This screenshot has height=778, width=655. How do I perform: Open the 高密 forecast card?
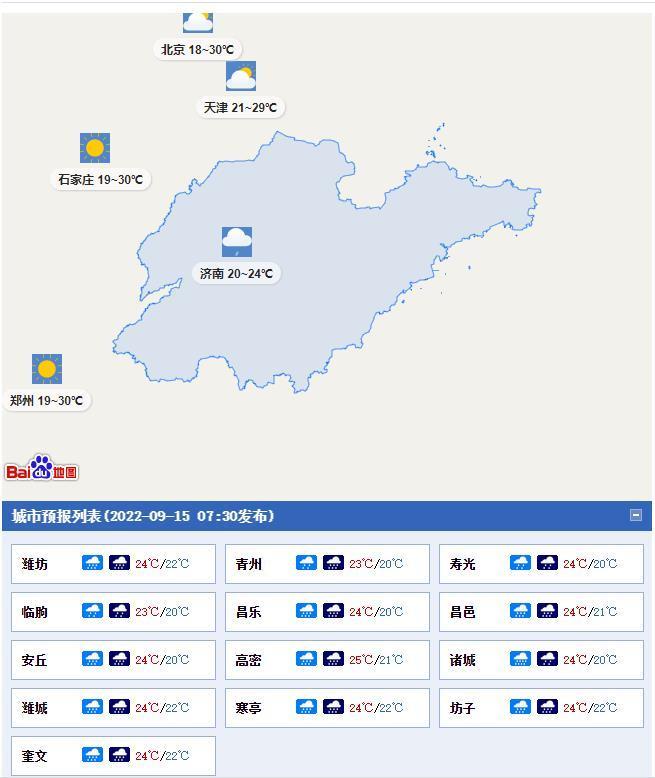(x=327, y=660)
